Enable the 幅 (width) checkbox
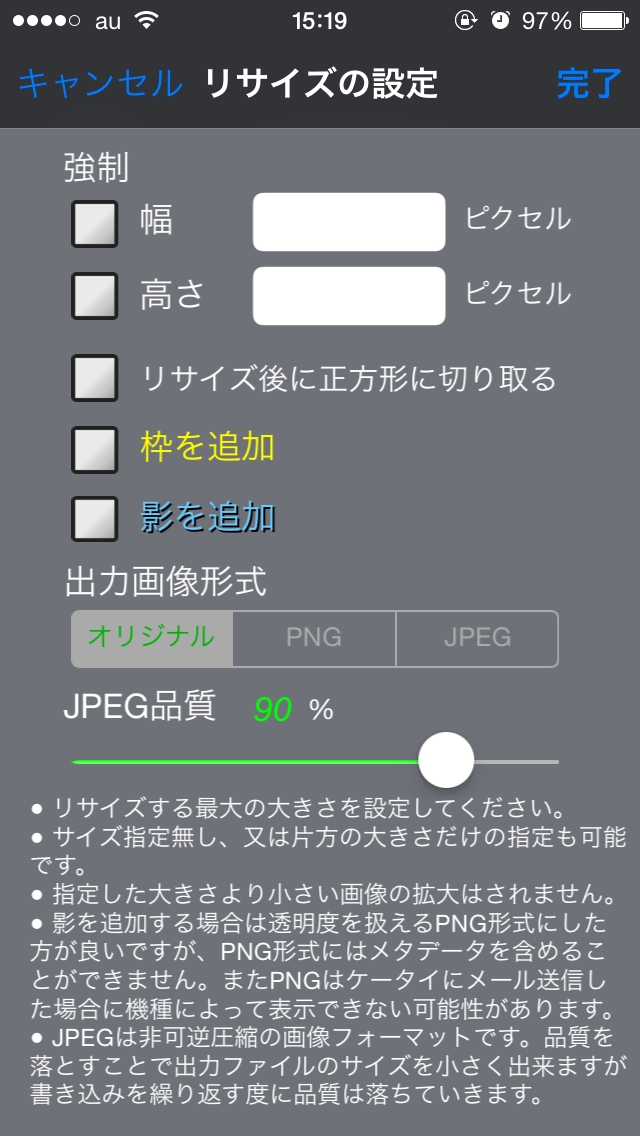This screenshot has width=640, height=1136. 95,223
